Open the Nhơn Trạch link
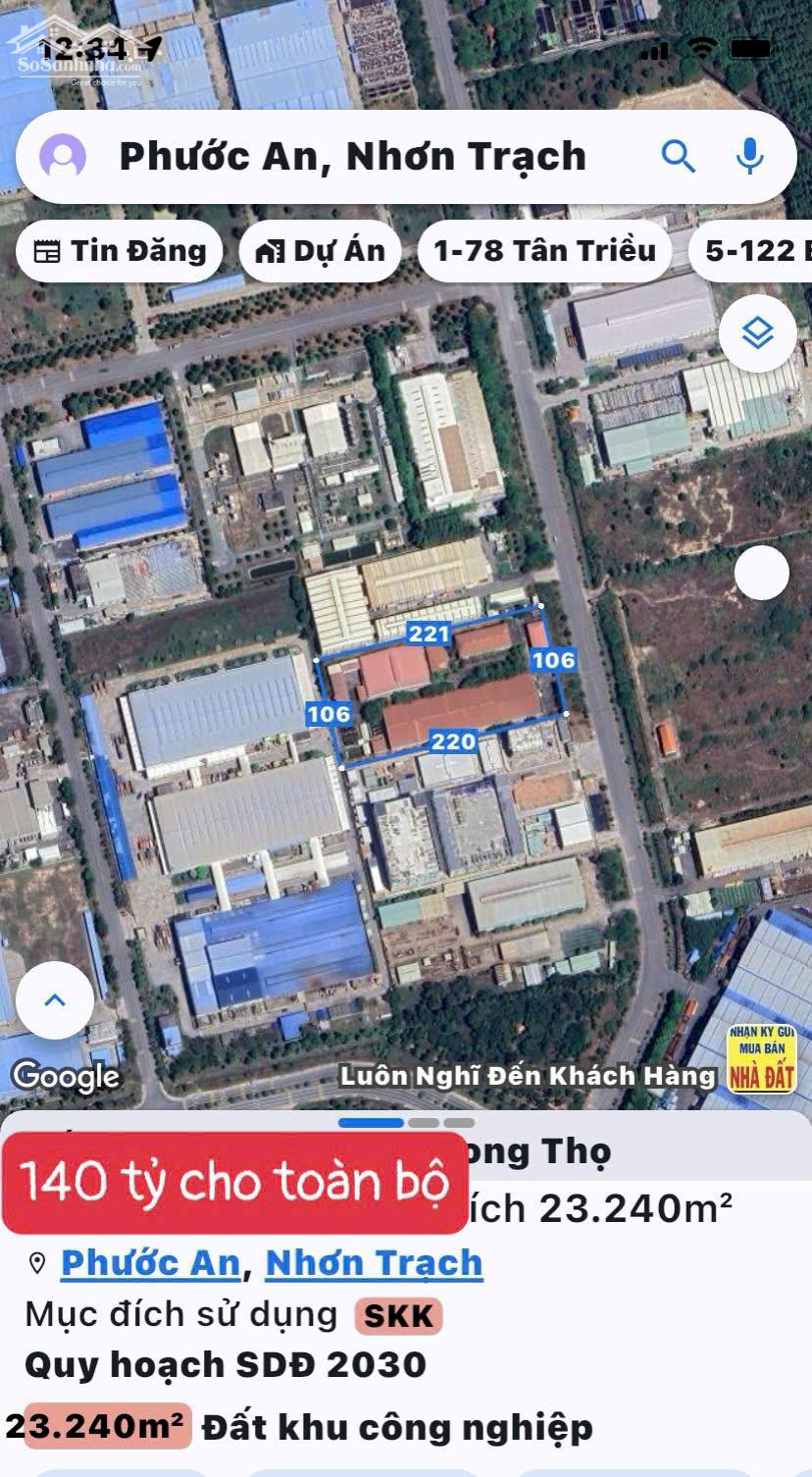The height and width of the screenshot is (1477, 812). [x=374, y=1263]
